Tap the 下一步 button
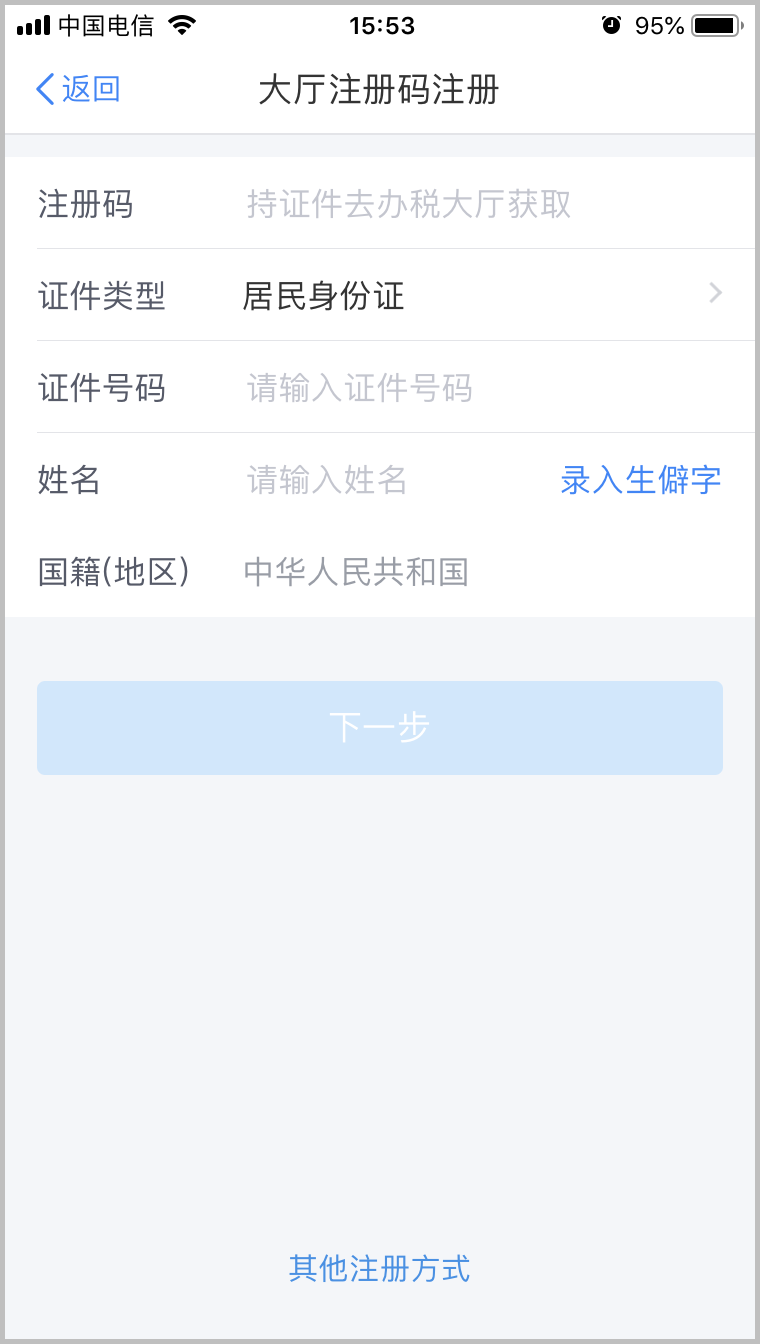This screenshot has height=1344, width=764. coord(380,728)
